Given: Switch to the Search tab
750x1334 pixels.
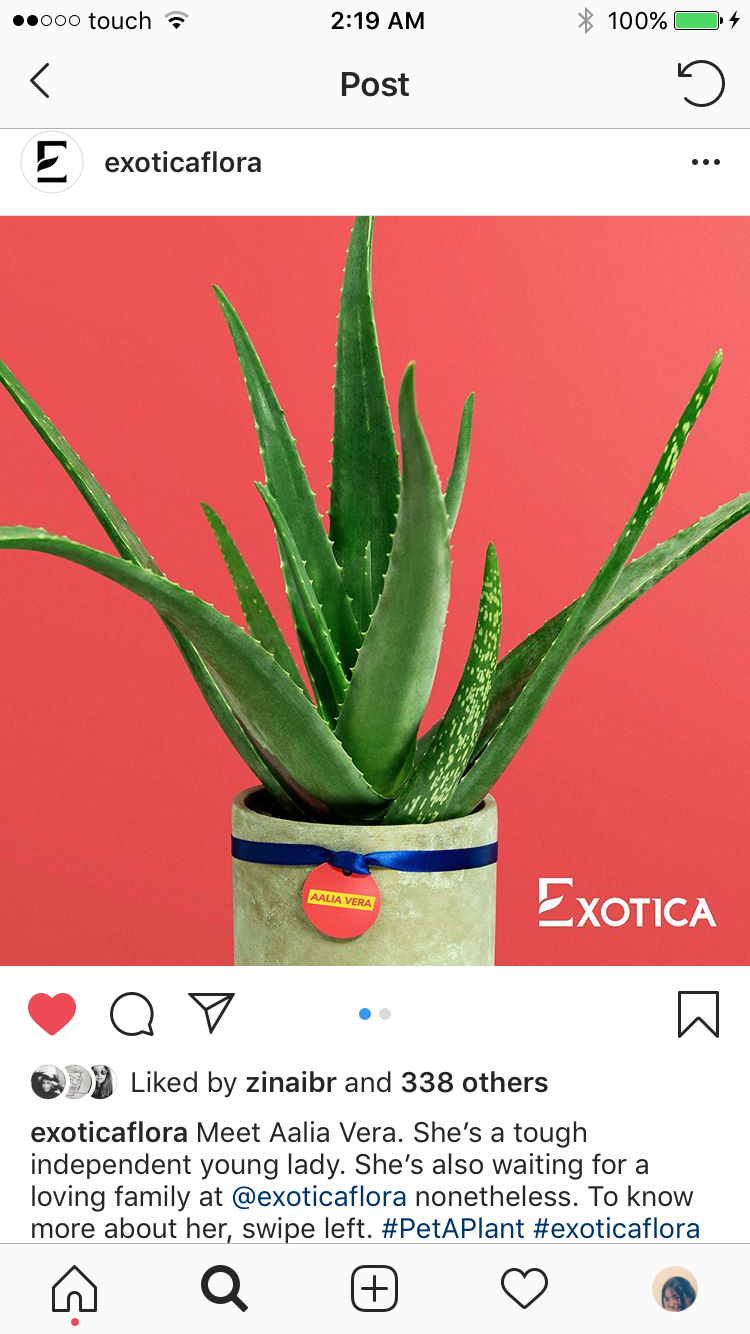Looking at the screenshot, I should (x=224, y=1289).
